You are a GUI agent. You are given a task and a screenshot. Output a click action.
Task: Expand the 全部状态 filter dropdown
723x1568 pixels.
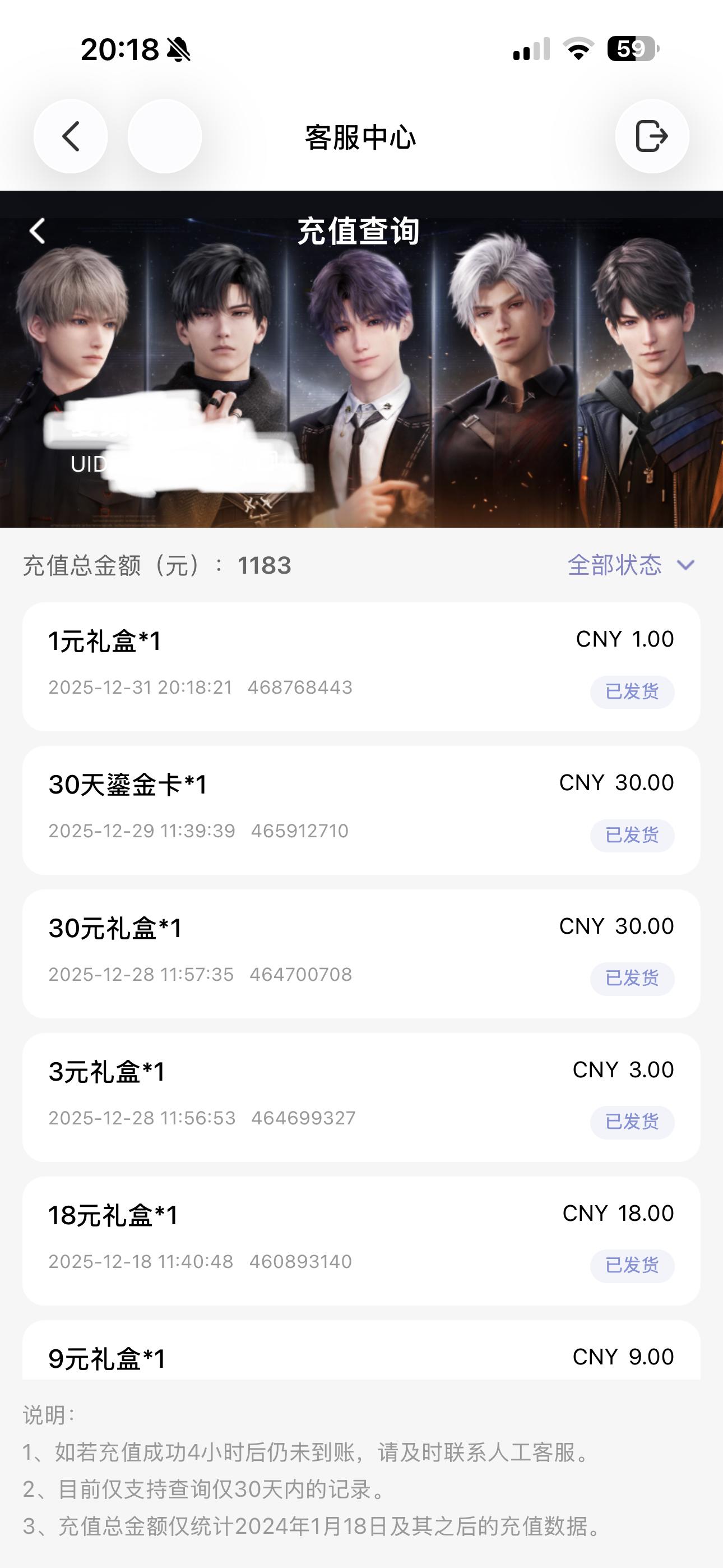pos(631,565)
